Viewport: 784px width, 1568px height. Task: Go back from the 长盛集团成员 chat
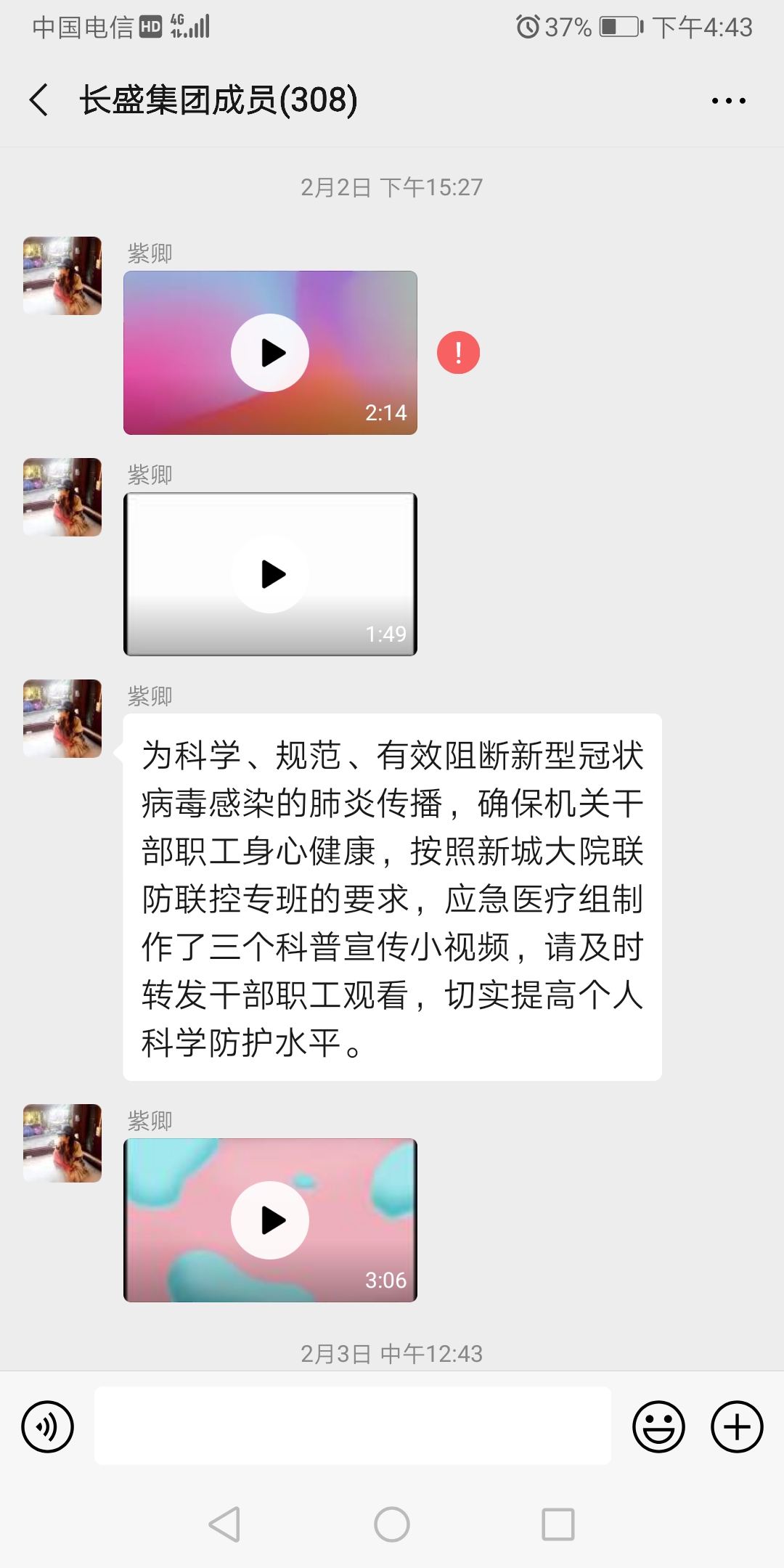(x=40, y=99)
